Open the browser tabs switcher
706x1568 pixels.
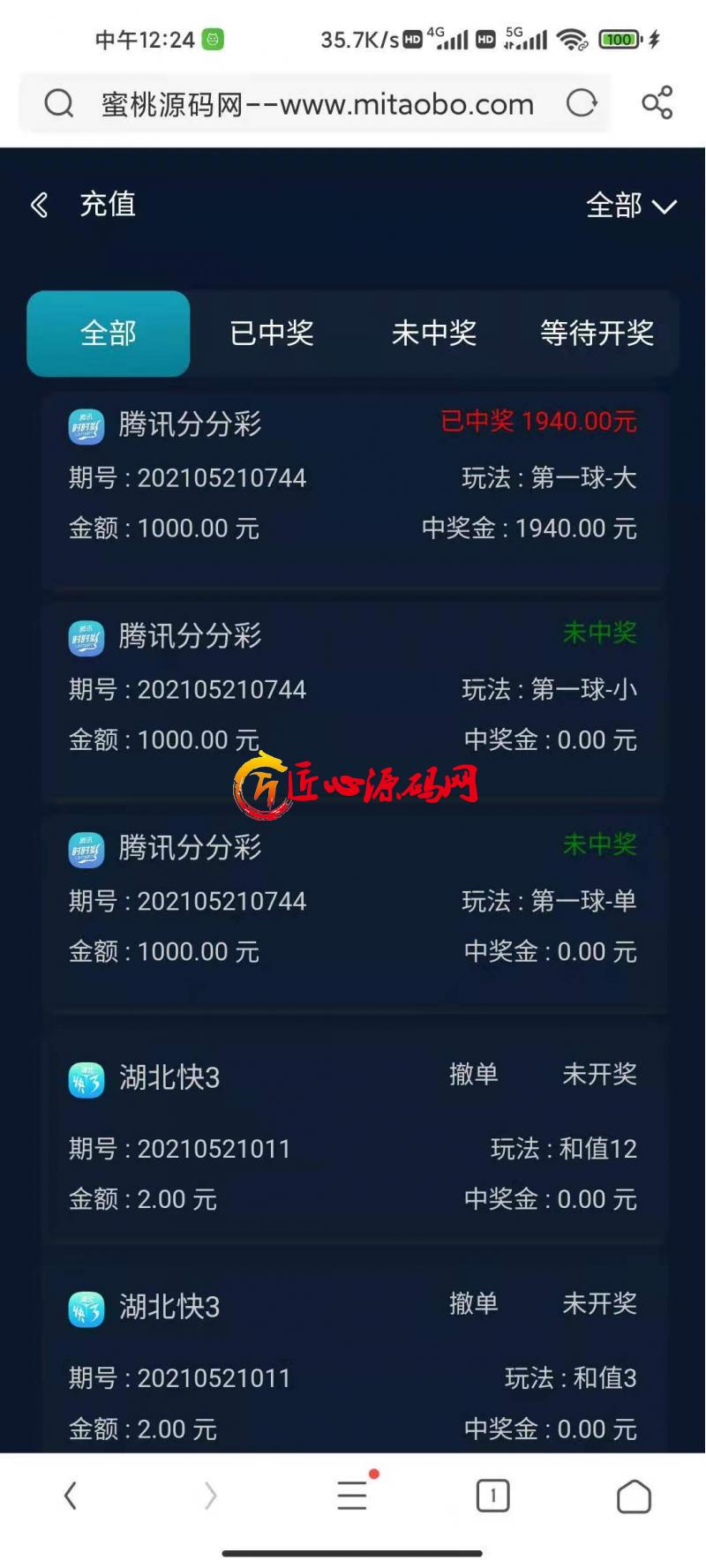coord(492,1496)
